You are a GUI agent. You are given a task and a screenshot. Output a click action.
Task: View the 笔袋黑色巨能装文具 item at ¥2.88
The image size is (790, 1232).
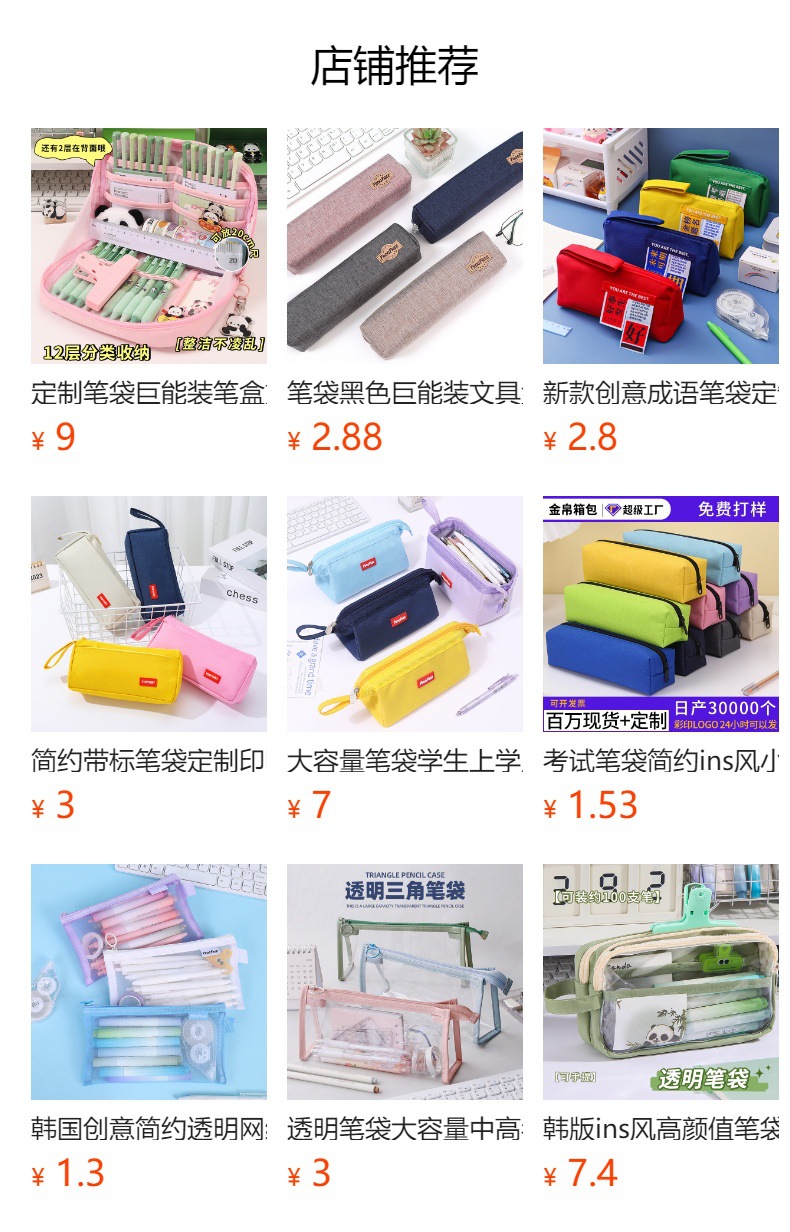[x=404, y=246]
